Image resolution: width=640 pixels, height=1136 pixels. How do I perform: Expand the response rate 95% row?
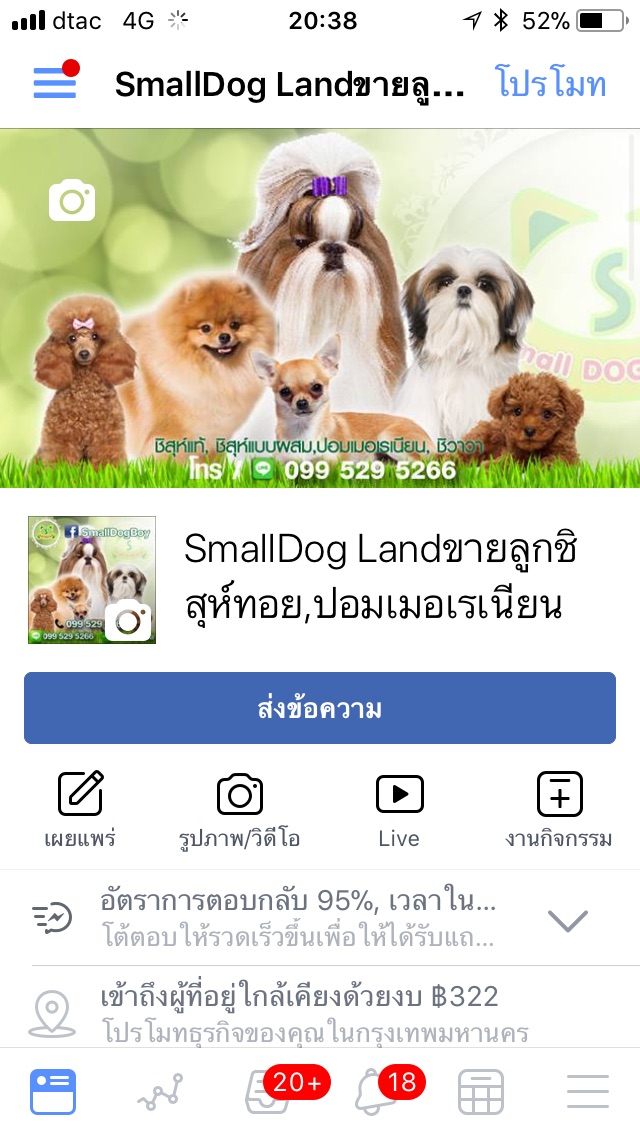568,920
